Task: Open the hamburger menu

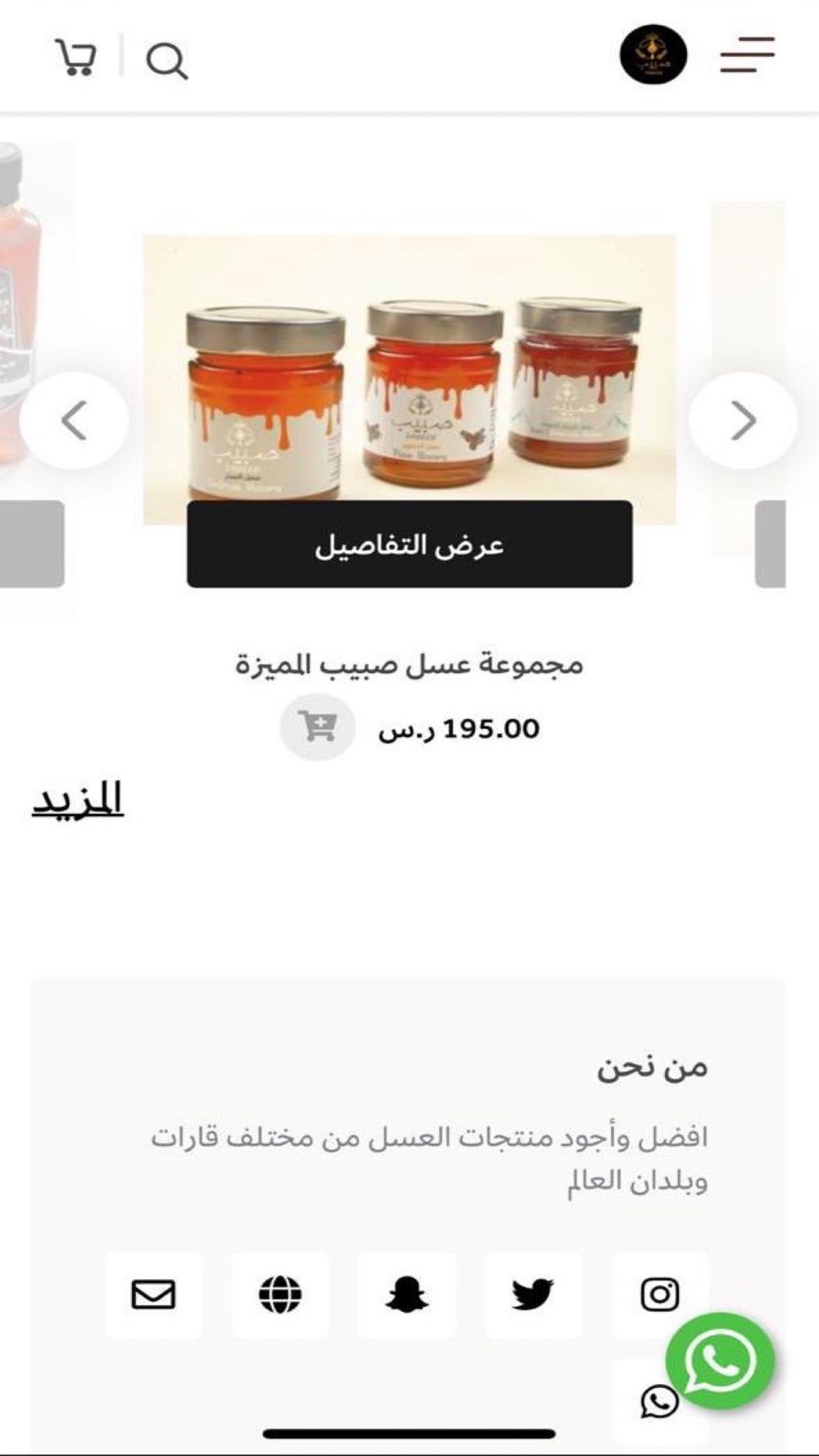Action: (x=747, y=55)
